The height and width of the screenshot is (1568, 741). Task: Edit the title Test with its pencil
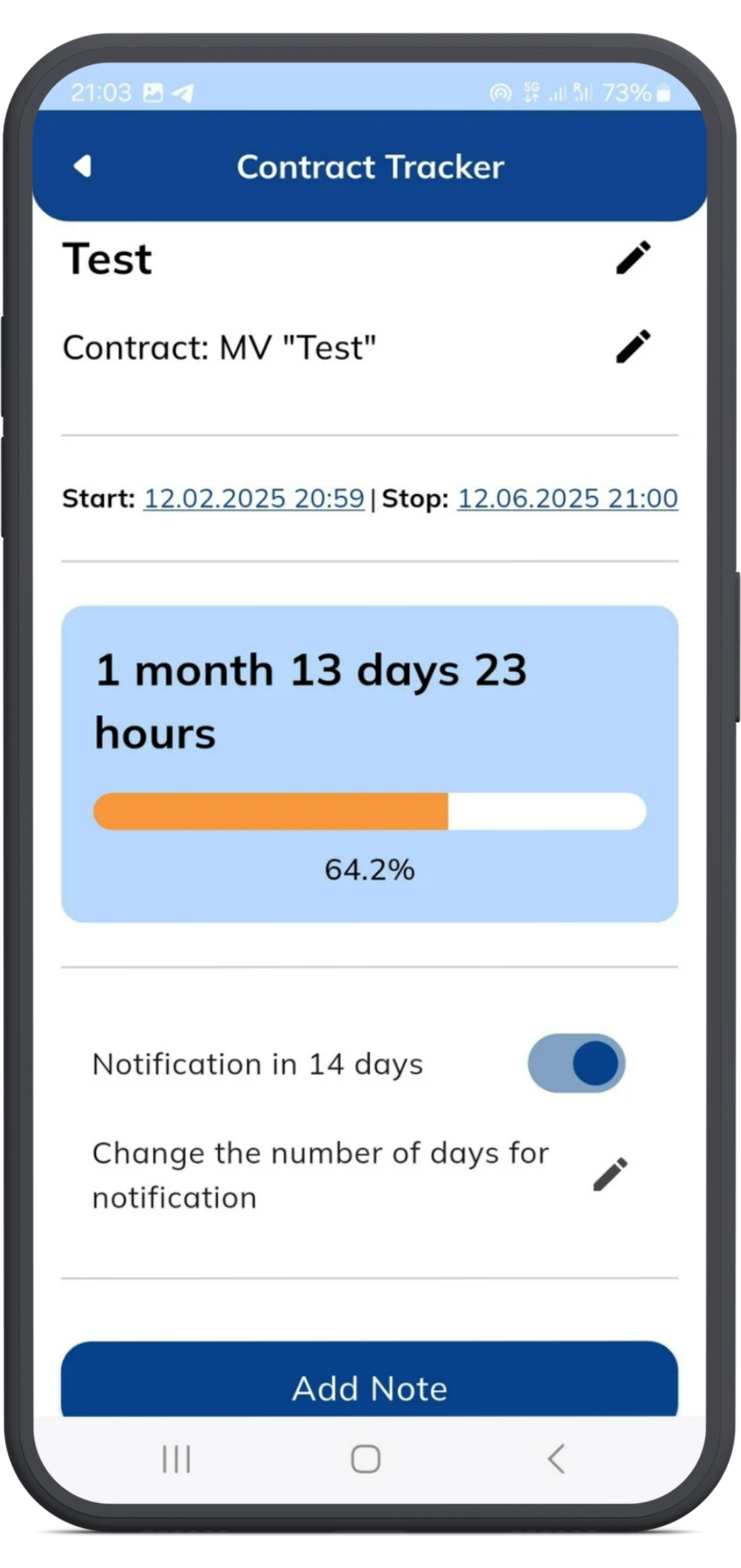pos(633,258)
